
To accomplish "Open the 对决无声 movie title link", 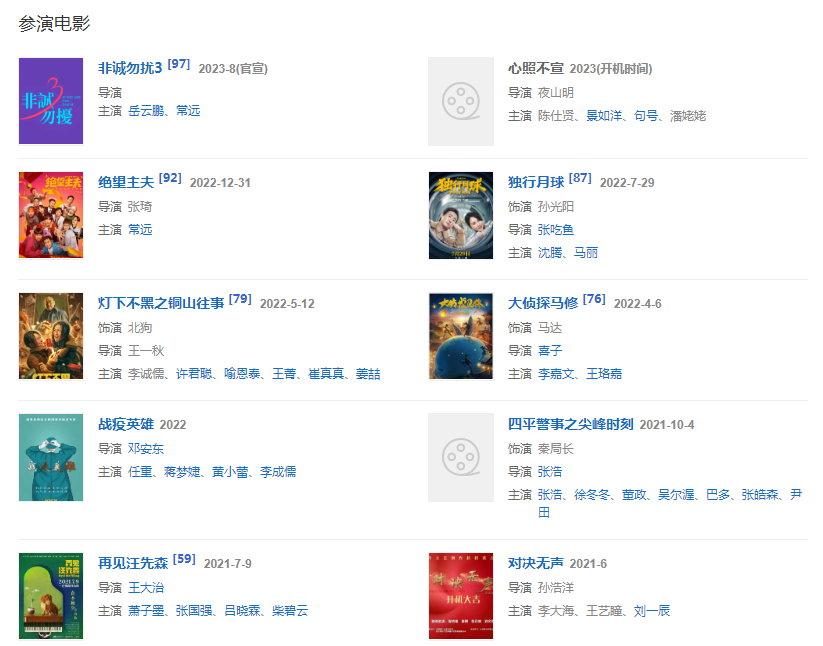I will pos(536,564).
